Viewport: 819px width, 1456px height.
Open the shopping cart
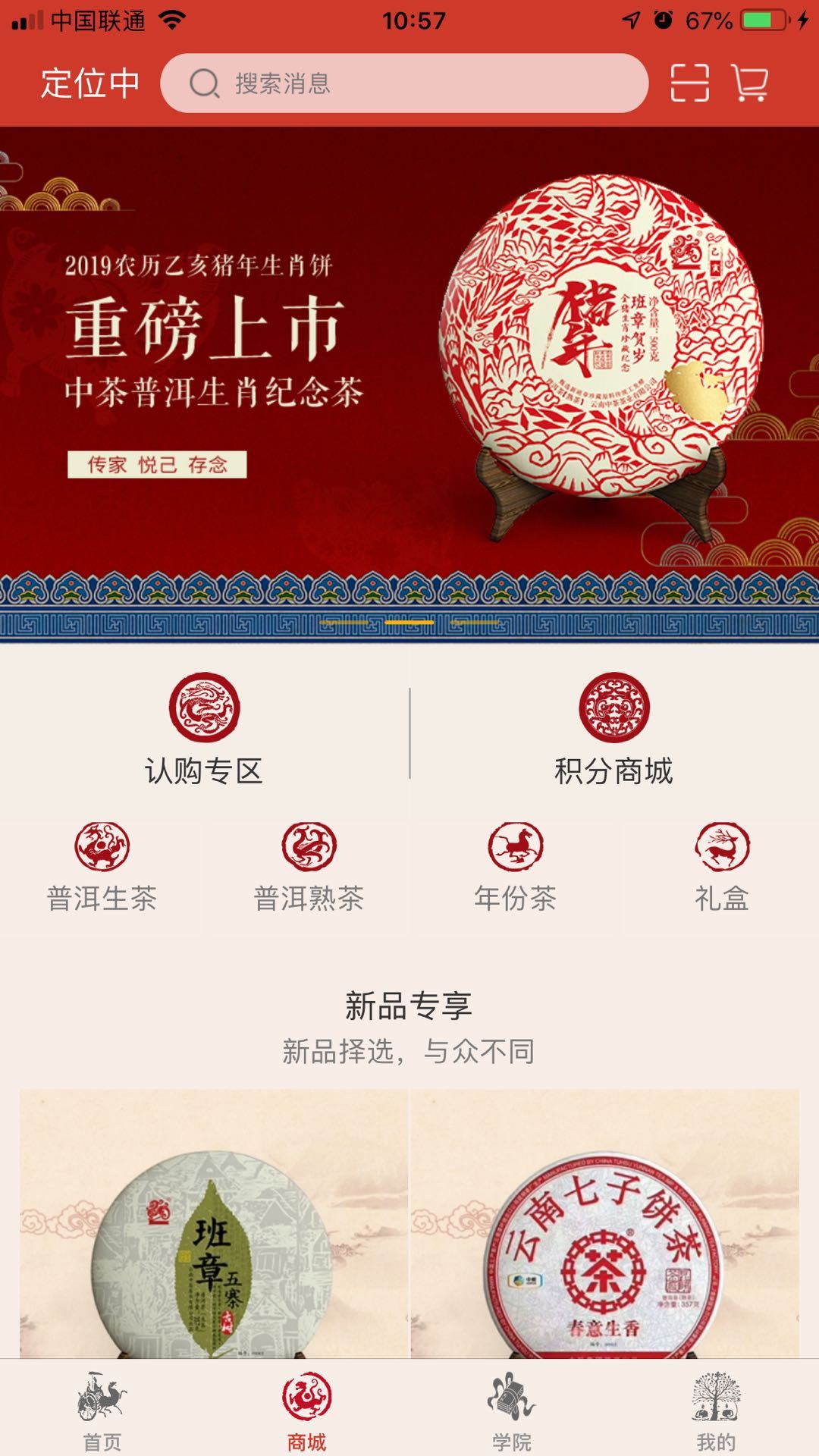click(750, 83)
